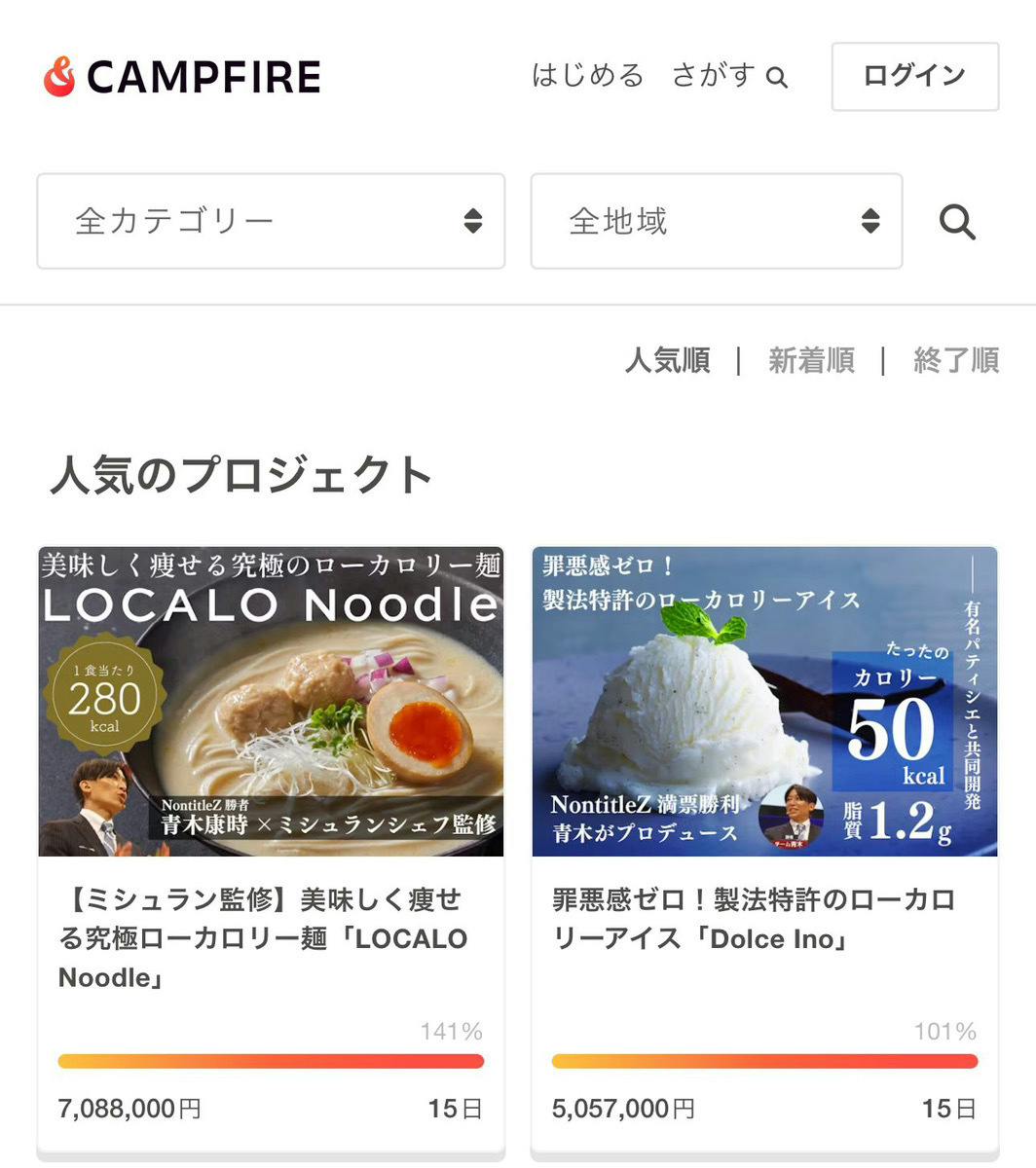Expand the 全地域 region dropdown

click(x=716, y=221)
